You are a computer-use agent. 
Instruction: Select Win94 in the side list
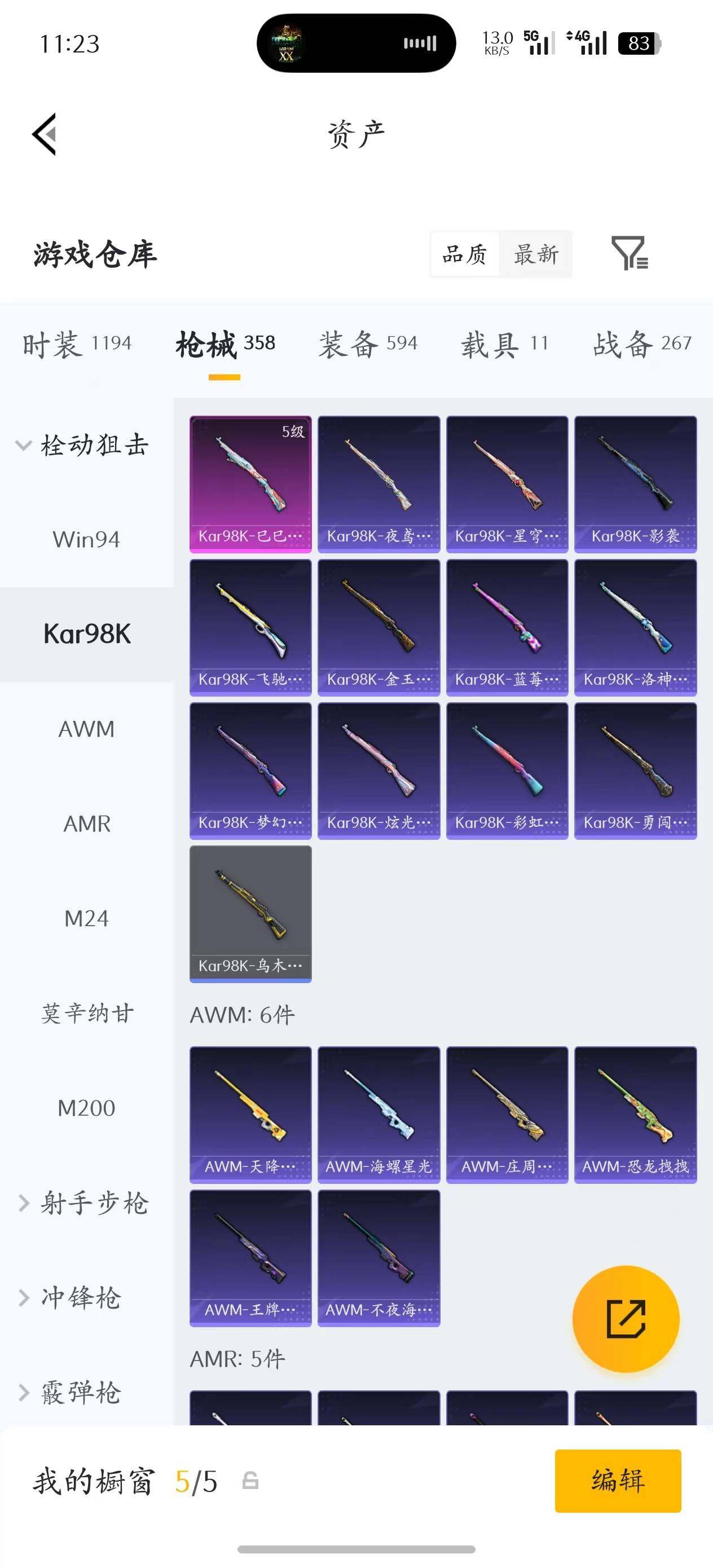point(87,539)
